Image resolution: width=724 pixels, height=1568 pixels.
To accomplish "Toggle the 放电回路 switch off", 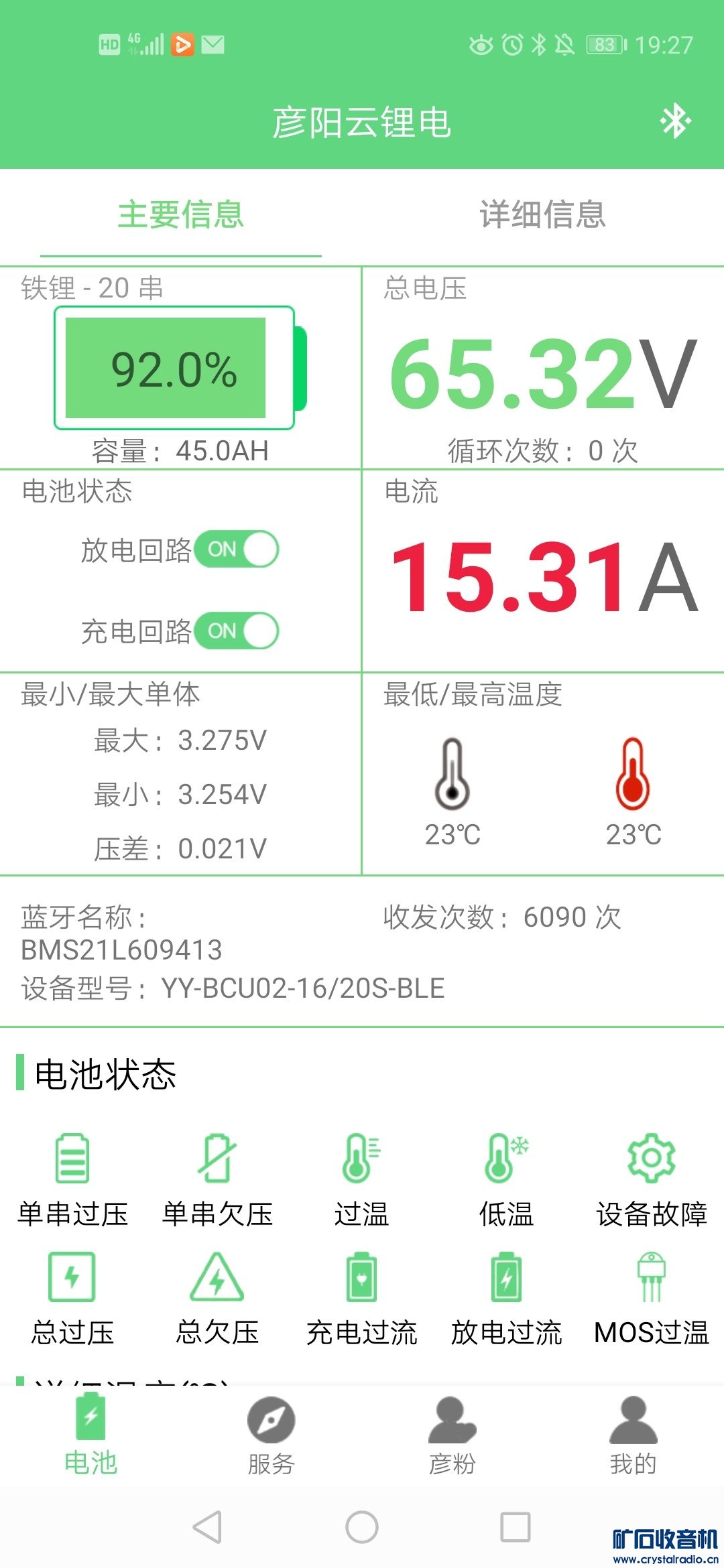I will click(x=237, y=549).
